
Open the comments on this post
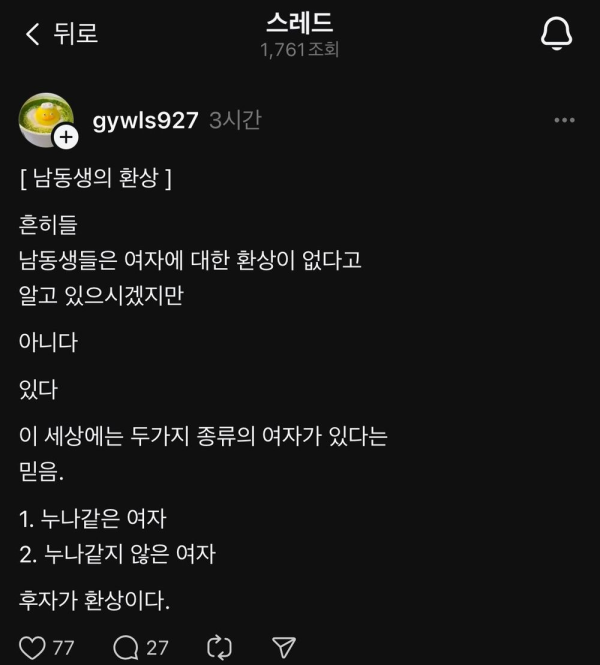126,648
